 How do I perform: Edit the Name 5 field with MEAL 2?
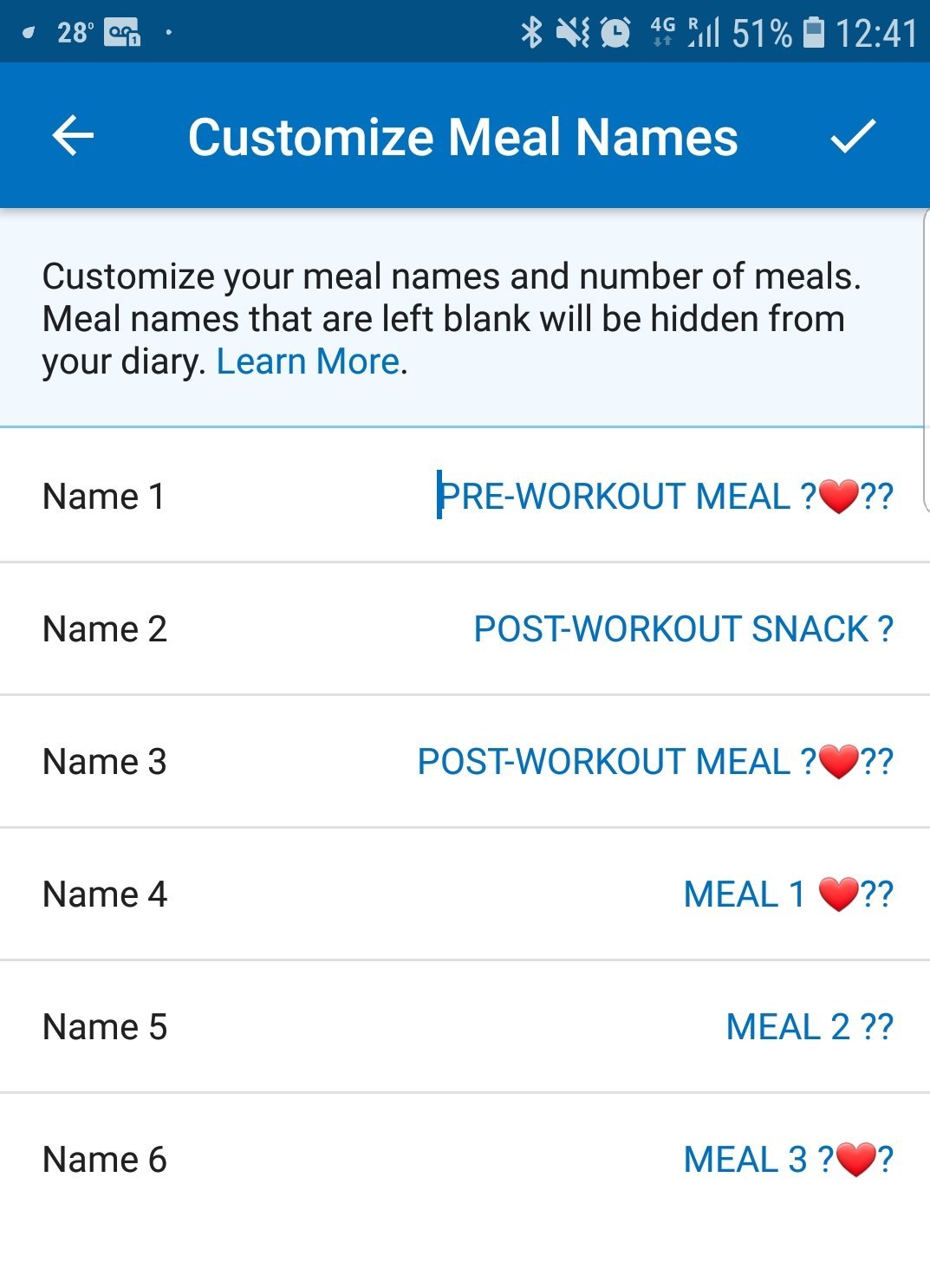coord(809,1027)
